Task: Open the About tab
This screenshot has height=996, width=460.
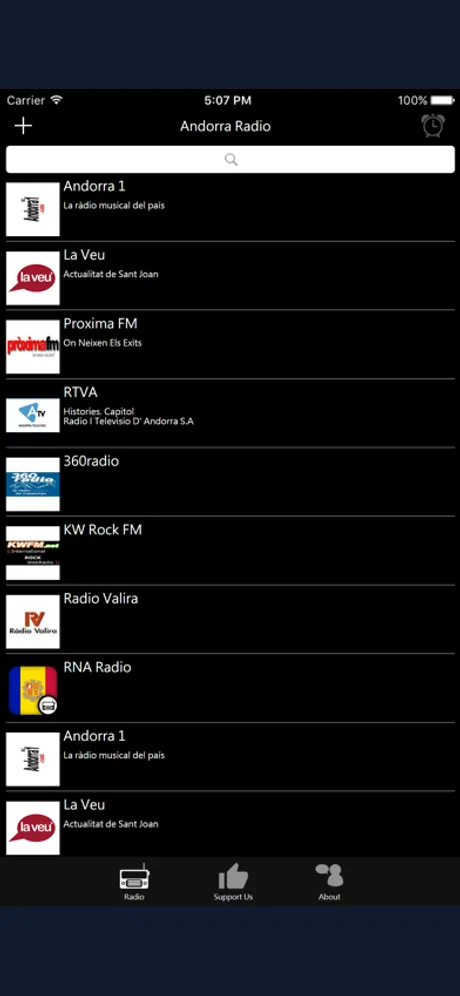Action: [x=329, y=882]
